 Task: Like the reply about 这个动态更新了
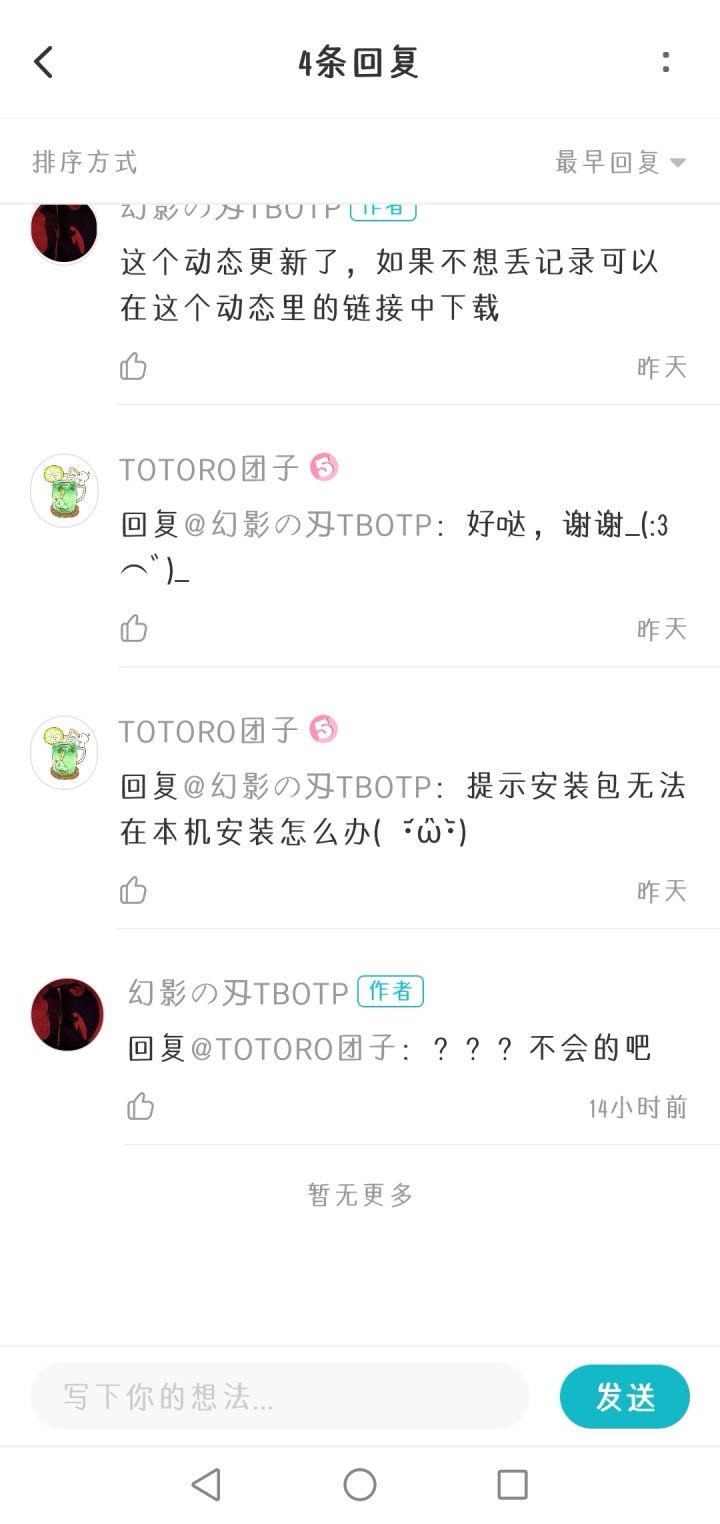[x=133, y=367]
